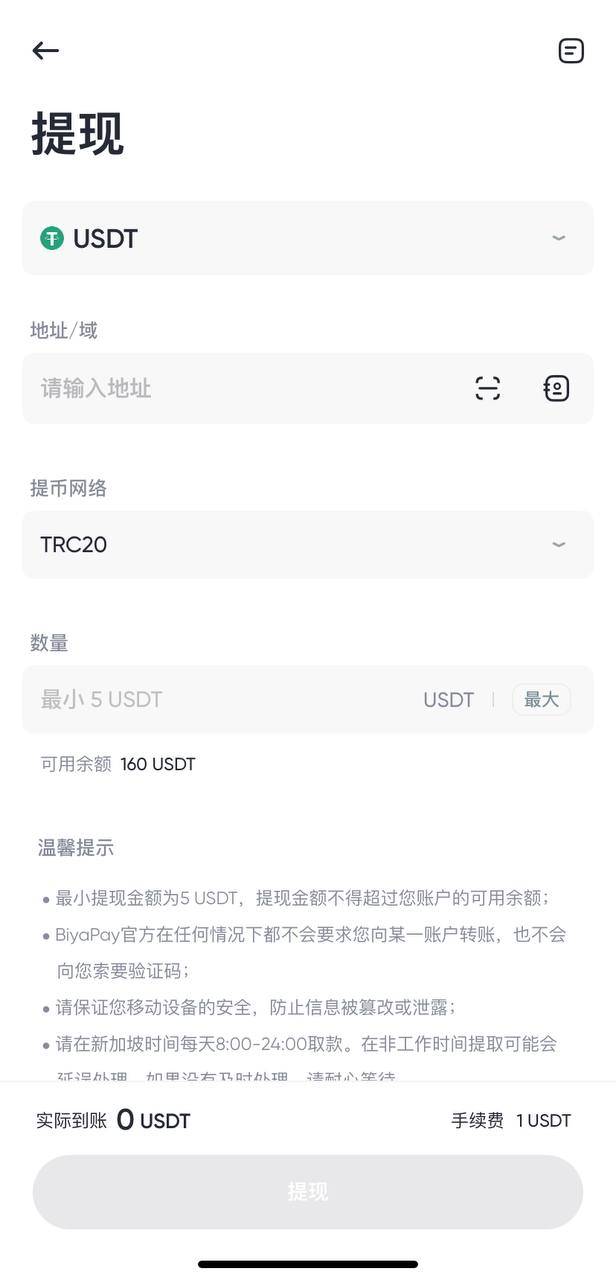Screen dimensions: 616x1280
Task: Open the address book icon
Action: click(x=556, y=388)
